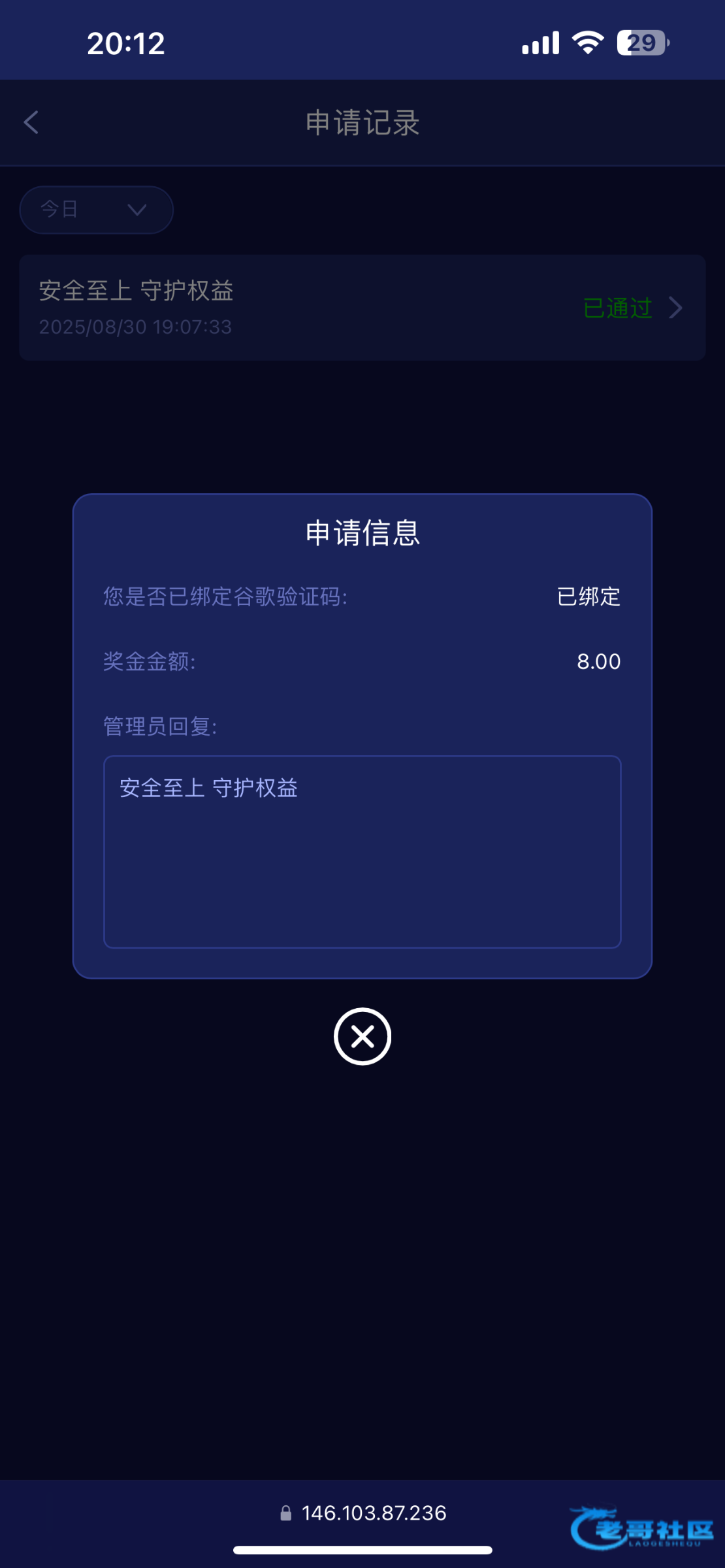
Task: Tap the 管理员回复 text box
Action: pyautogui.click(x=362, y=852)
